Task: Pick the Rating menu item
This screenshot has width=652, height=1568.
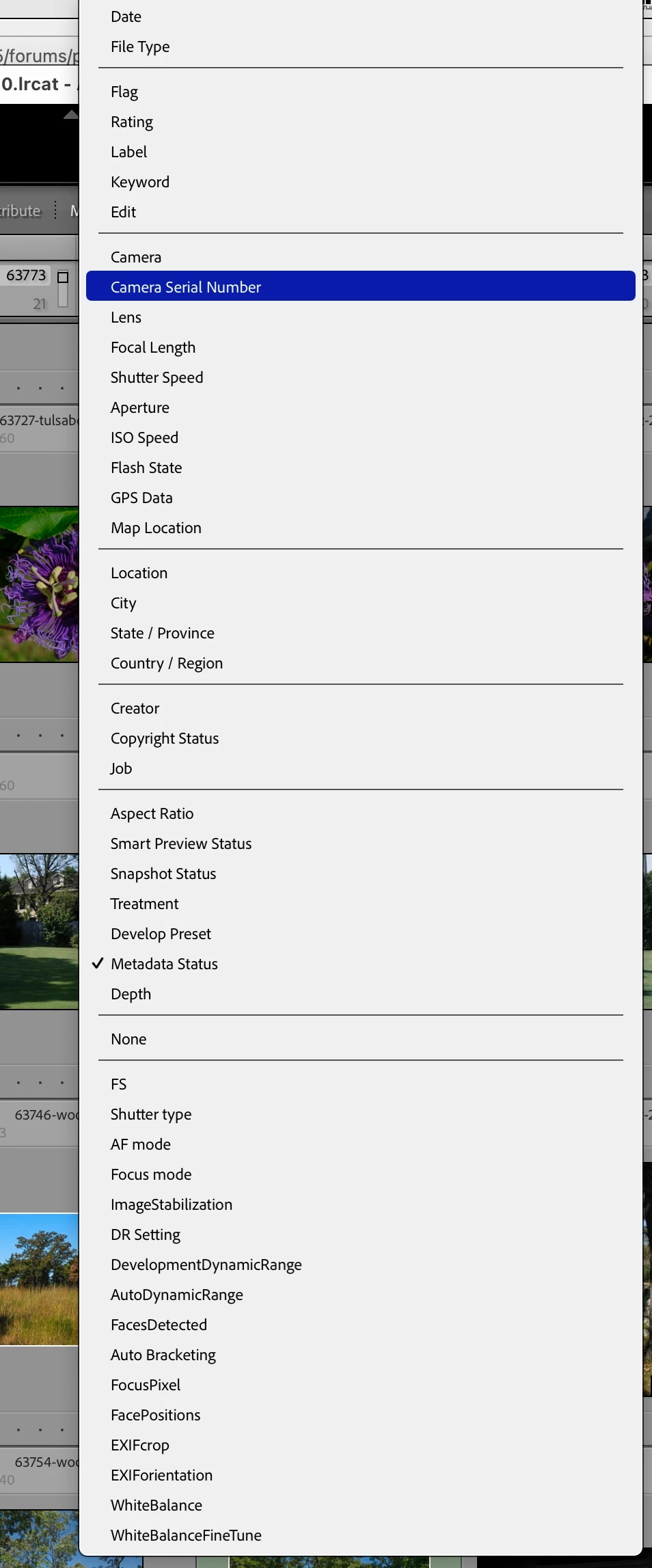Action: click(x=132, y=122)
